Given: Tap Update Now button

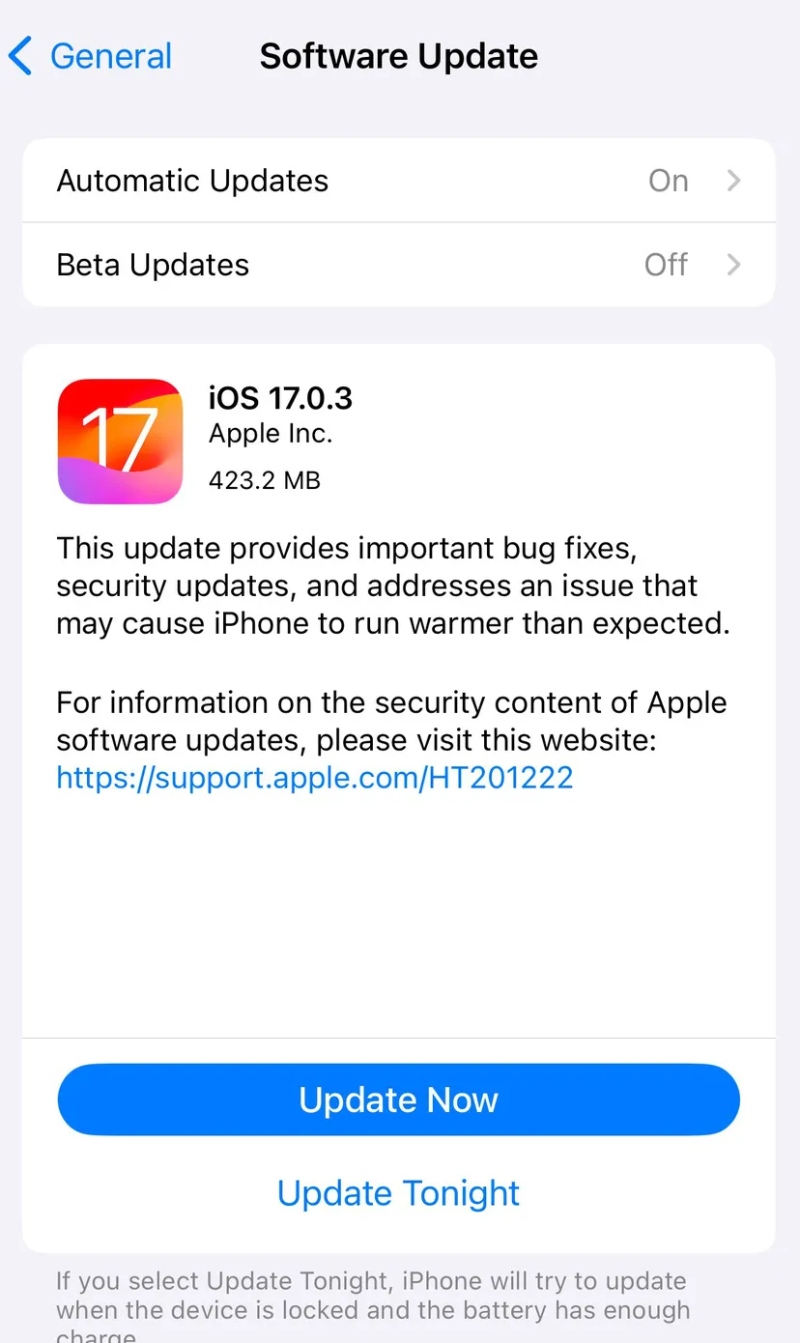Looking at the screenshot, I should [x=398, y=1100].
